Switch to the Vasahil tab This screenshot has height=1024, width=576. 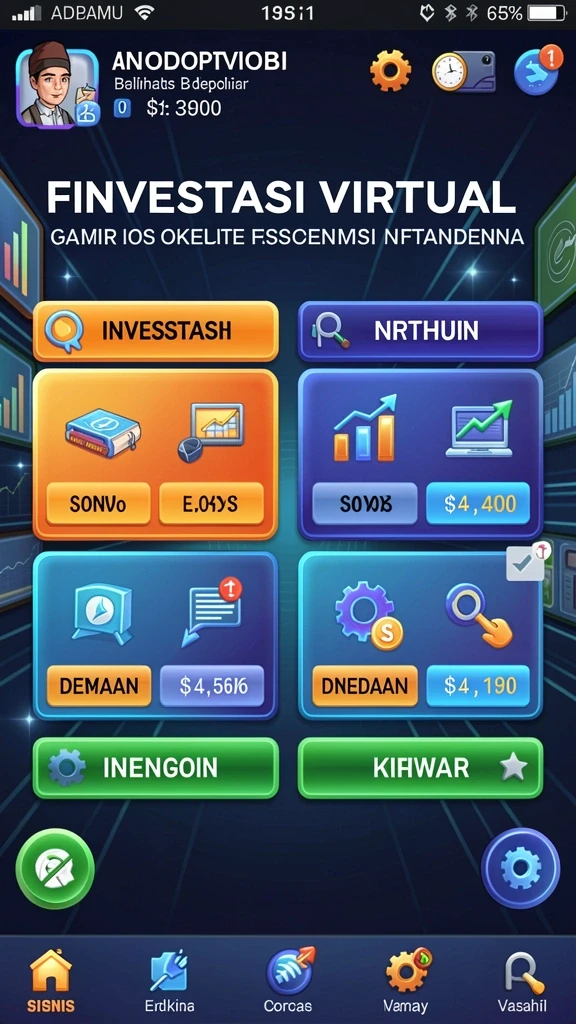522,980
